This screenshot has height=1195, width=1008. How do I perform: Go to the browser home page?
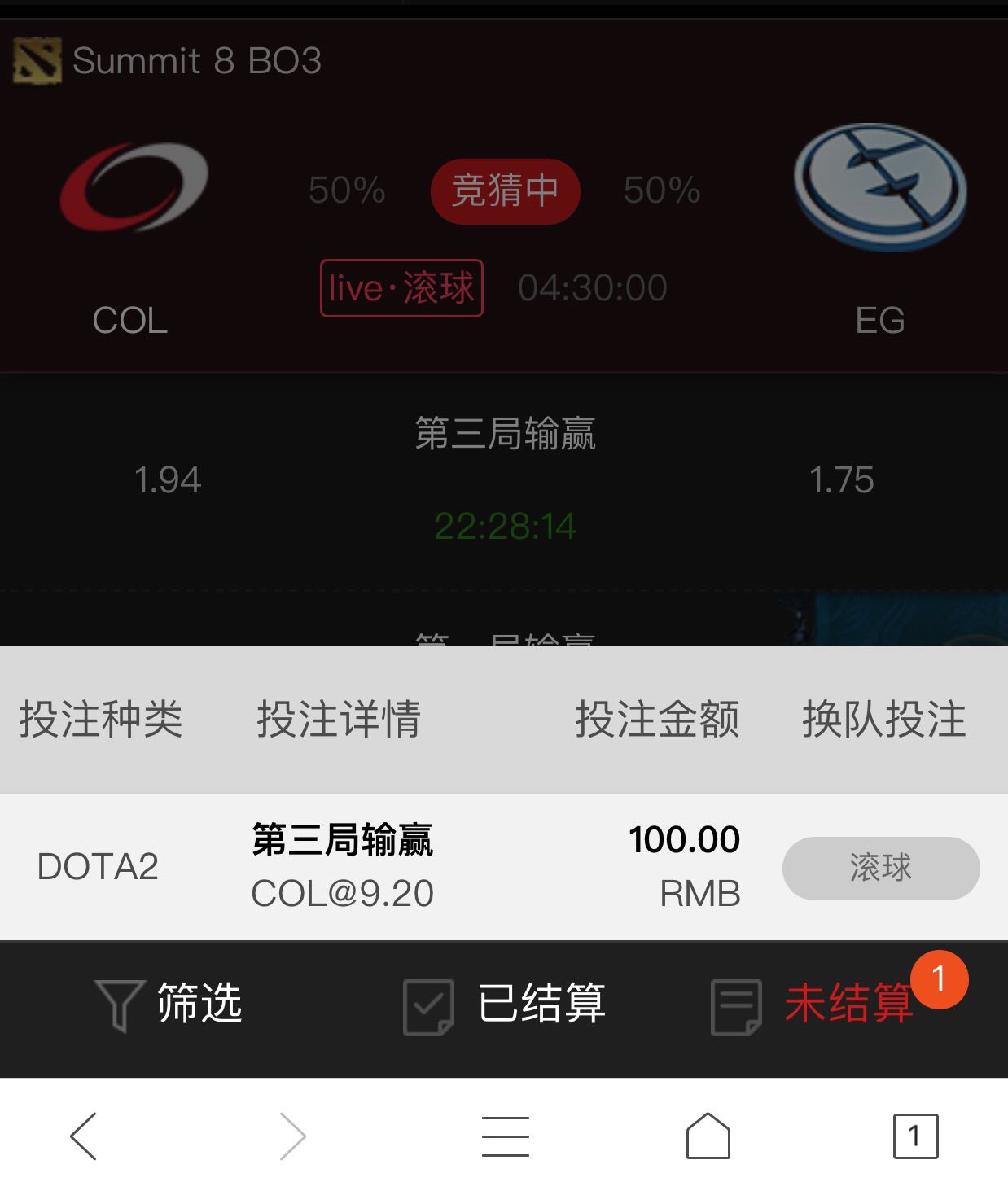pyautogui.click(x=708, y=1136)
